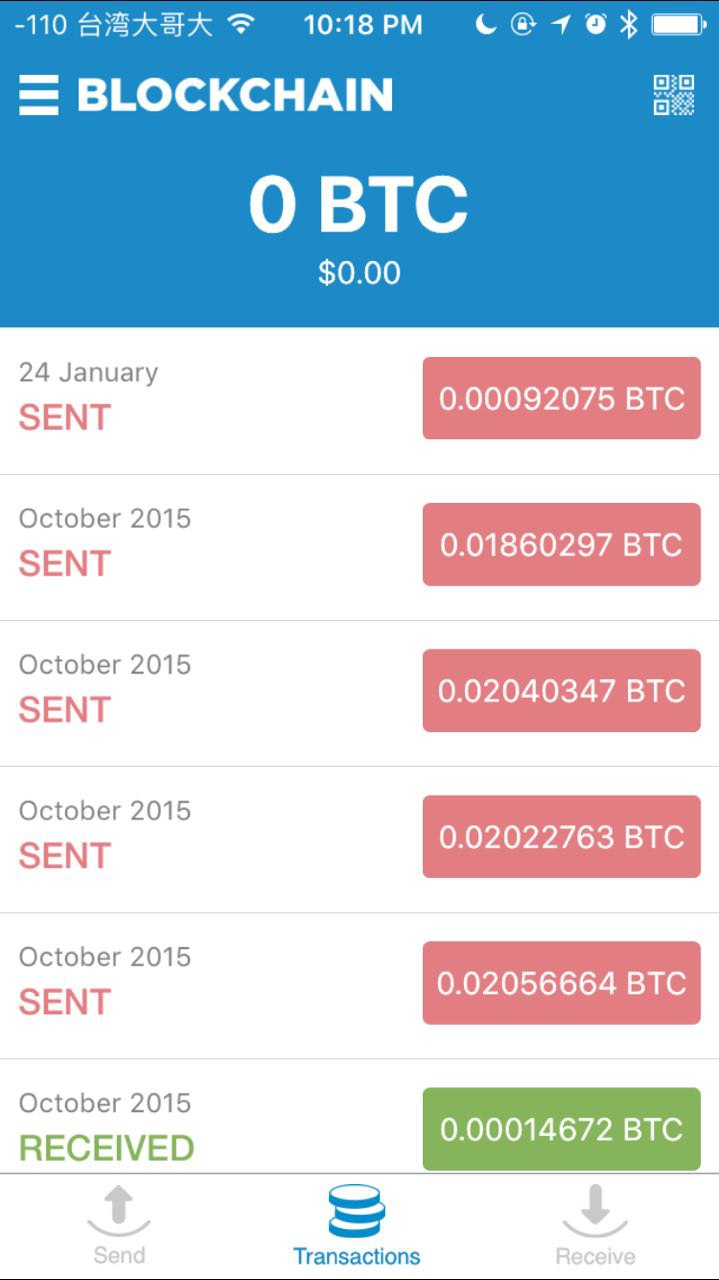Select the Transactions tab
719x1280 pixels.
coord(357,1226)
